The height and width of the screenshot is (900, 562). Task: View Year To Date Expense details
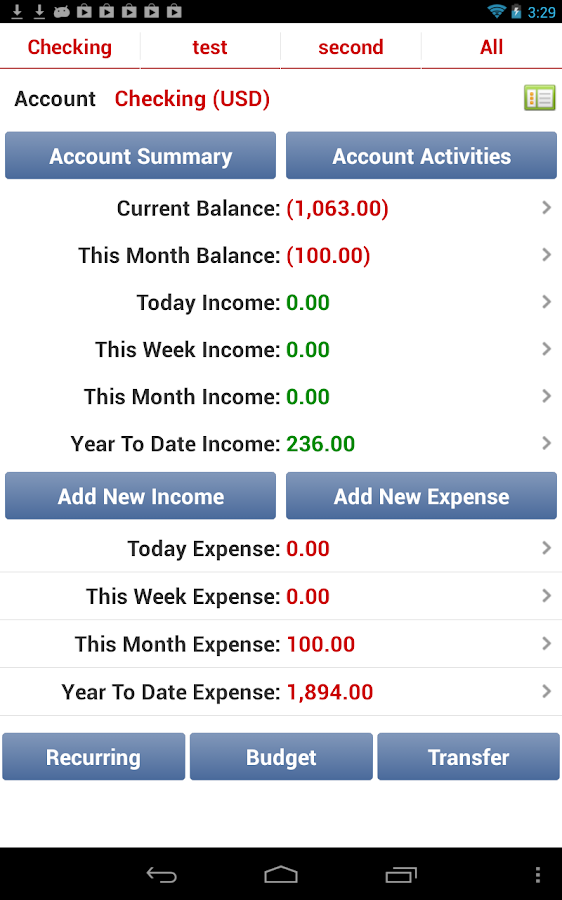click(281, 692)
